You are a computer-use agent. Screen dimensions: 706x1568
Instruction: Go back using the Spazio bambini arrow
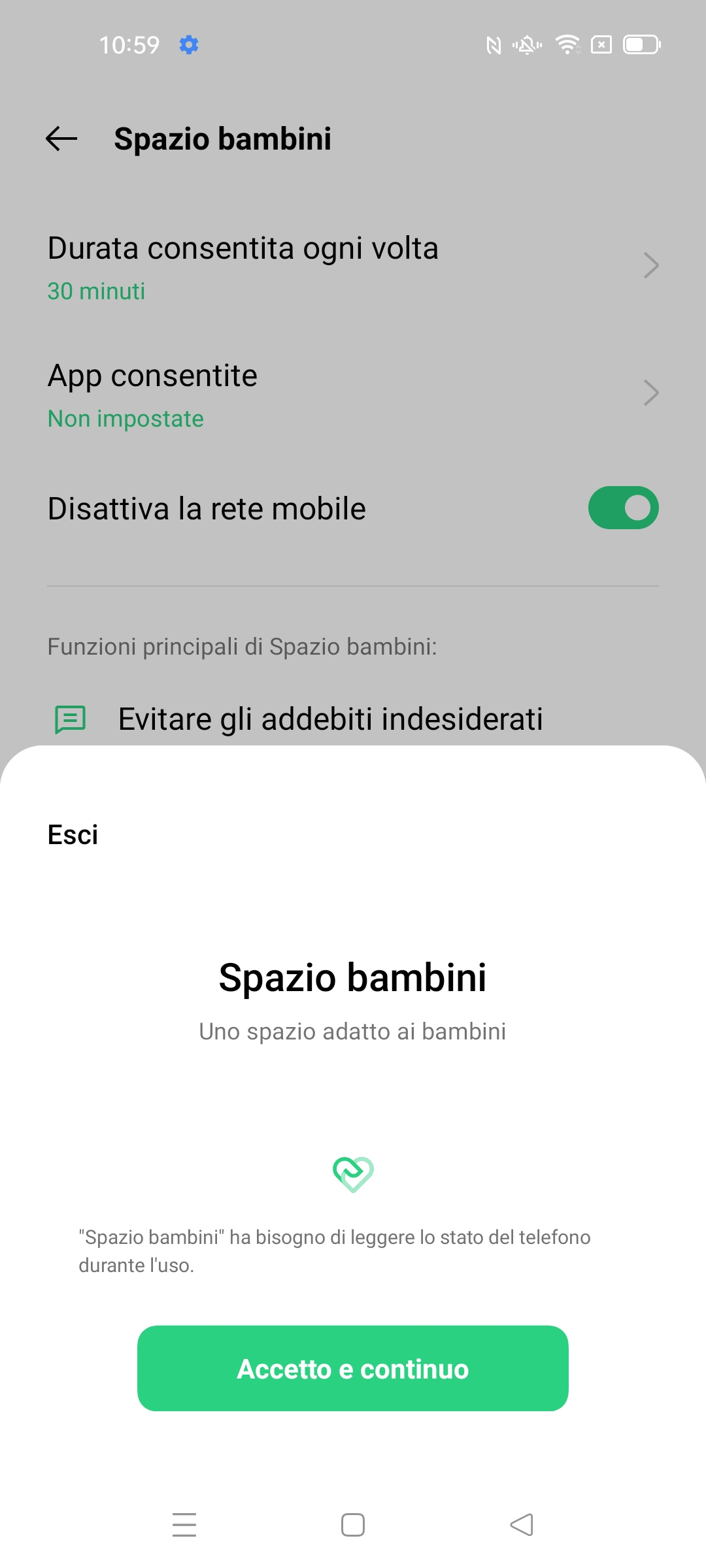coord(61,139)
